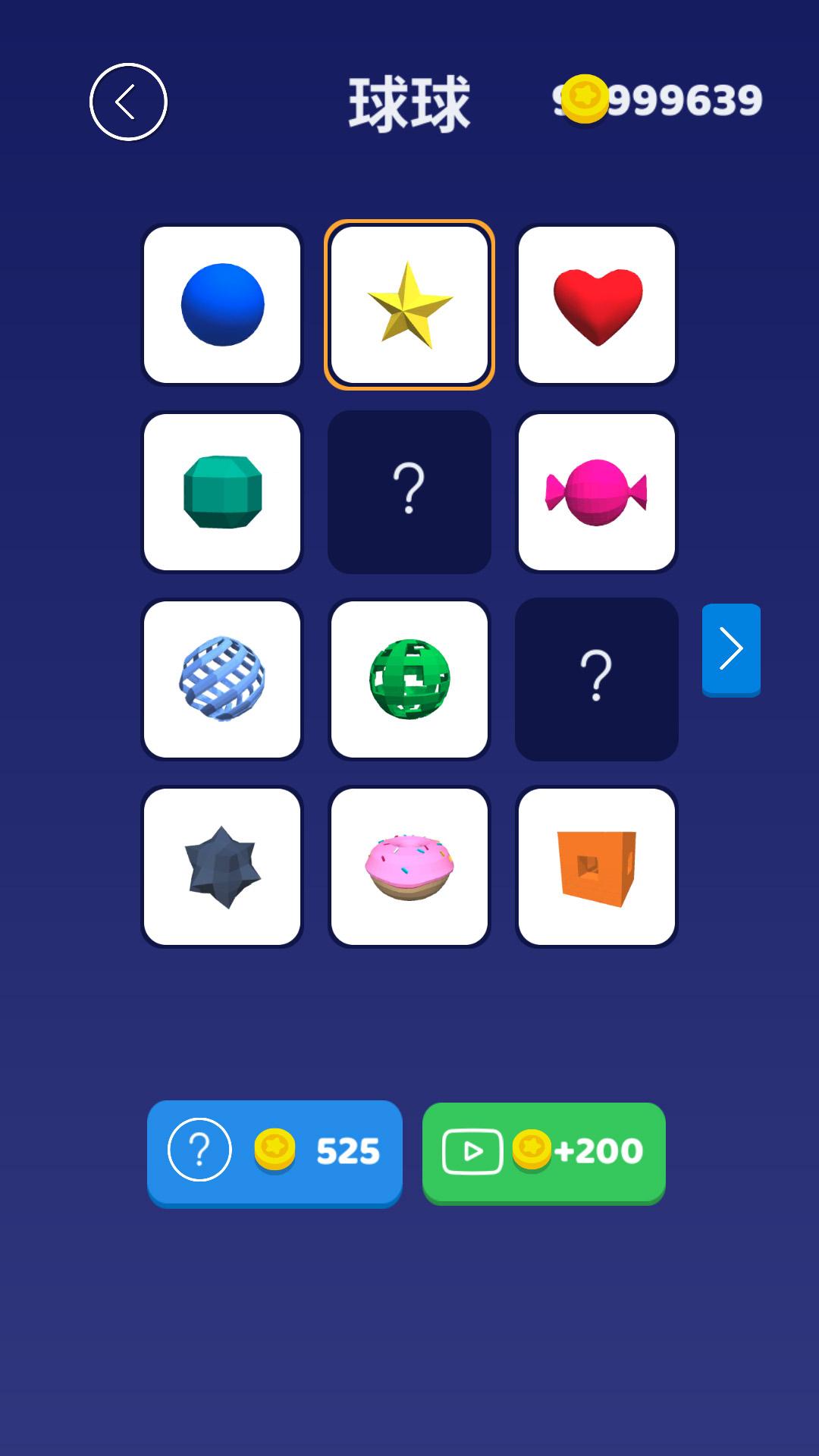Select the orange cube skin

pyautogui.click(x=597, y=867)
